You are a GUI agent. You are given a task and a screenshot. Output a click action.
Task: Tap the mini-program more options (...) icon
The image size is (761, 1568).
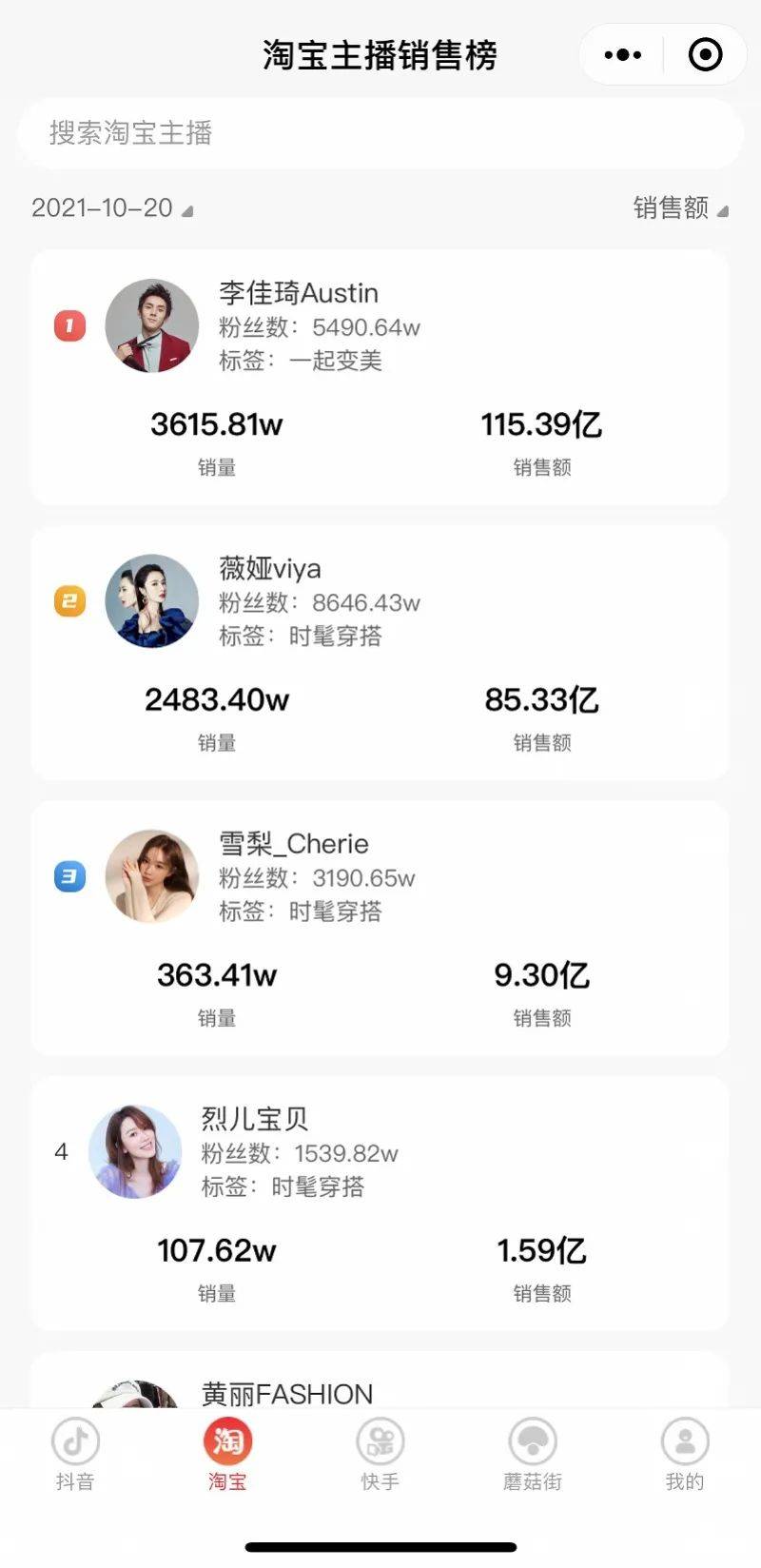tap(622, 54)
